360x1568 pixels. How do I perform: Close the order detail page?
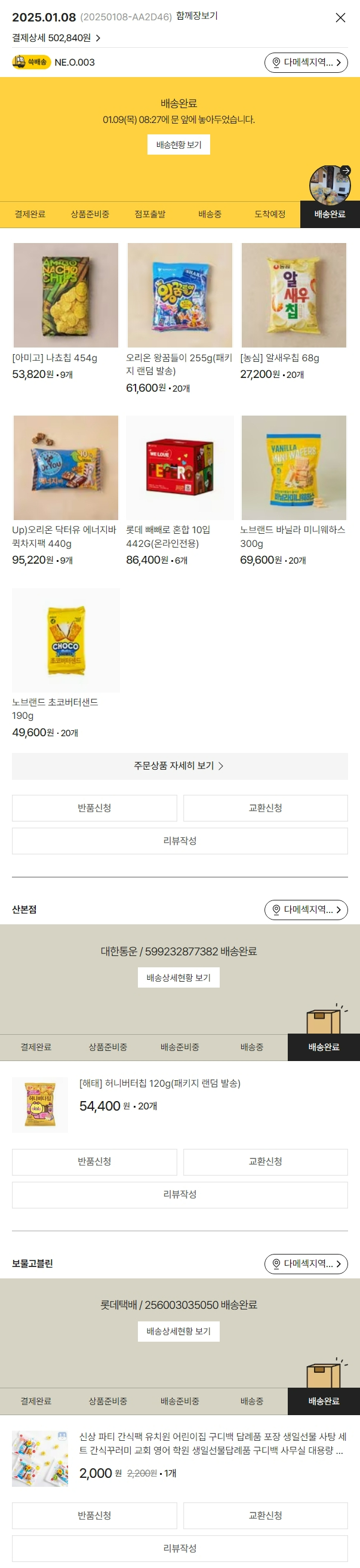pyautogui.click(x=340, y=18)
